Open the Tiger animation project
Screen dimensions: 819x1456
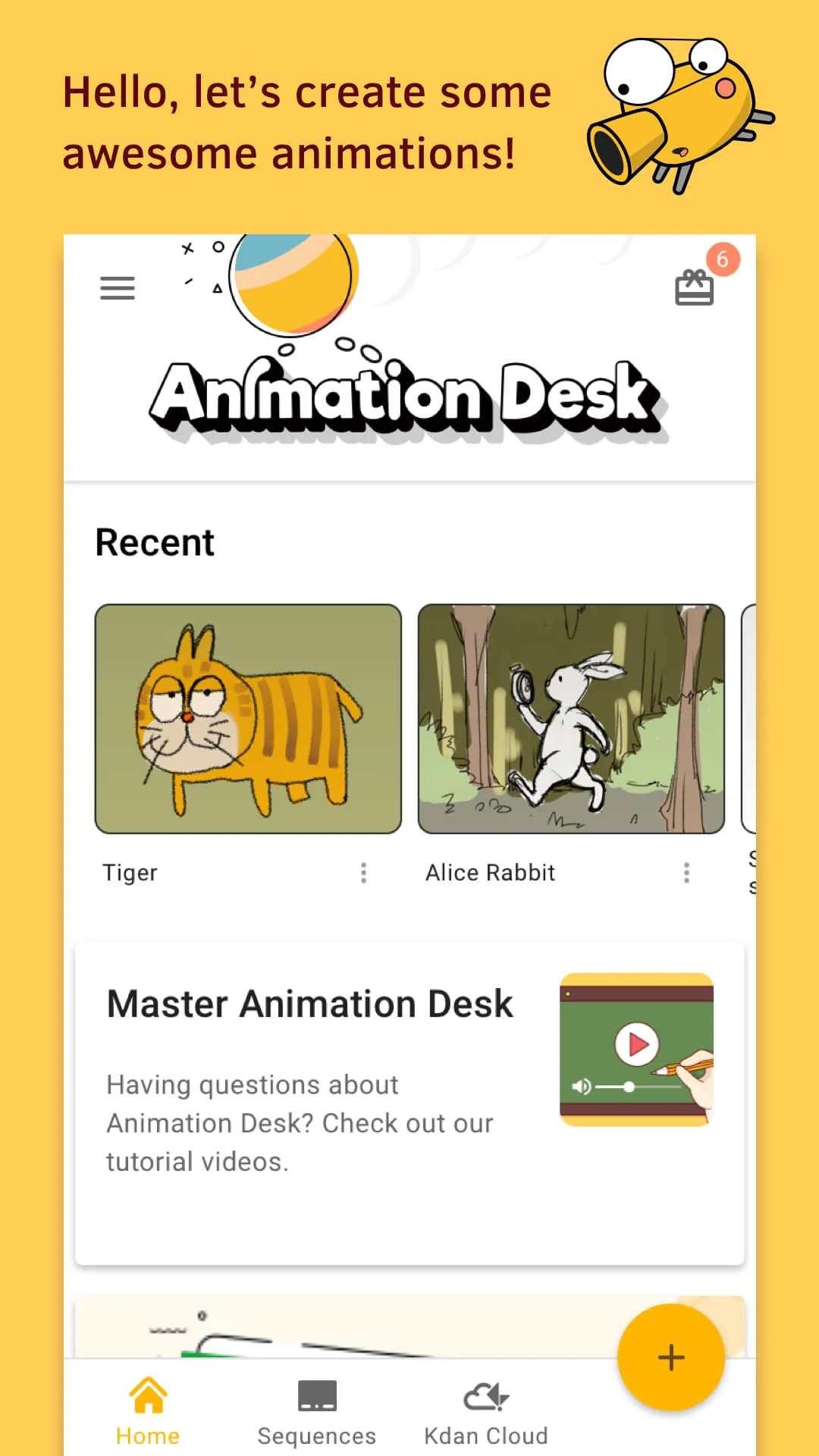[x=248, y=717]
